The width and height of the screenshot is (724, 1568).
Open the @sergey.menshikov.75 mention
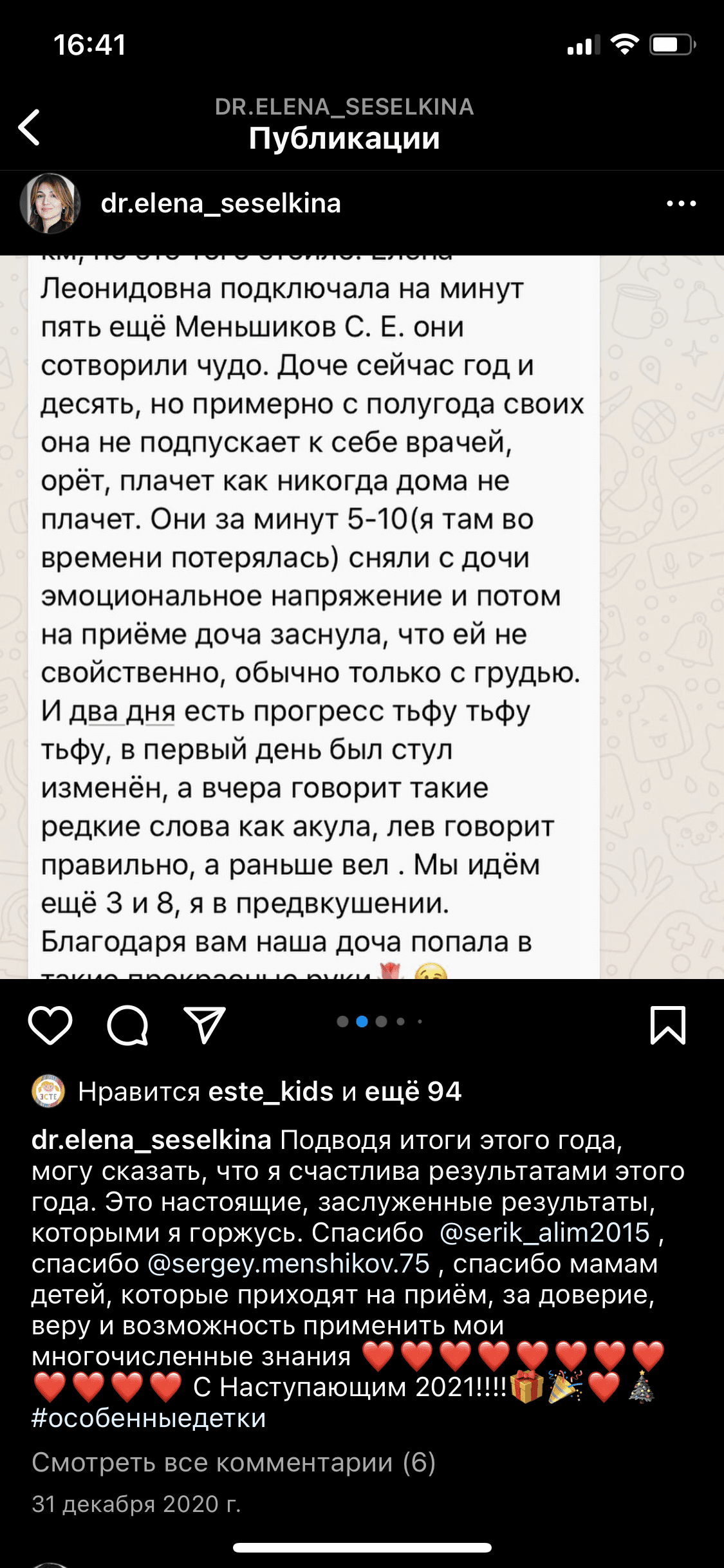[x=288, y=1263]
